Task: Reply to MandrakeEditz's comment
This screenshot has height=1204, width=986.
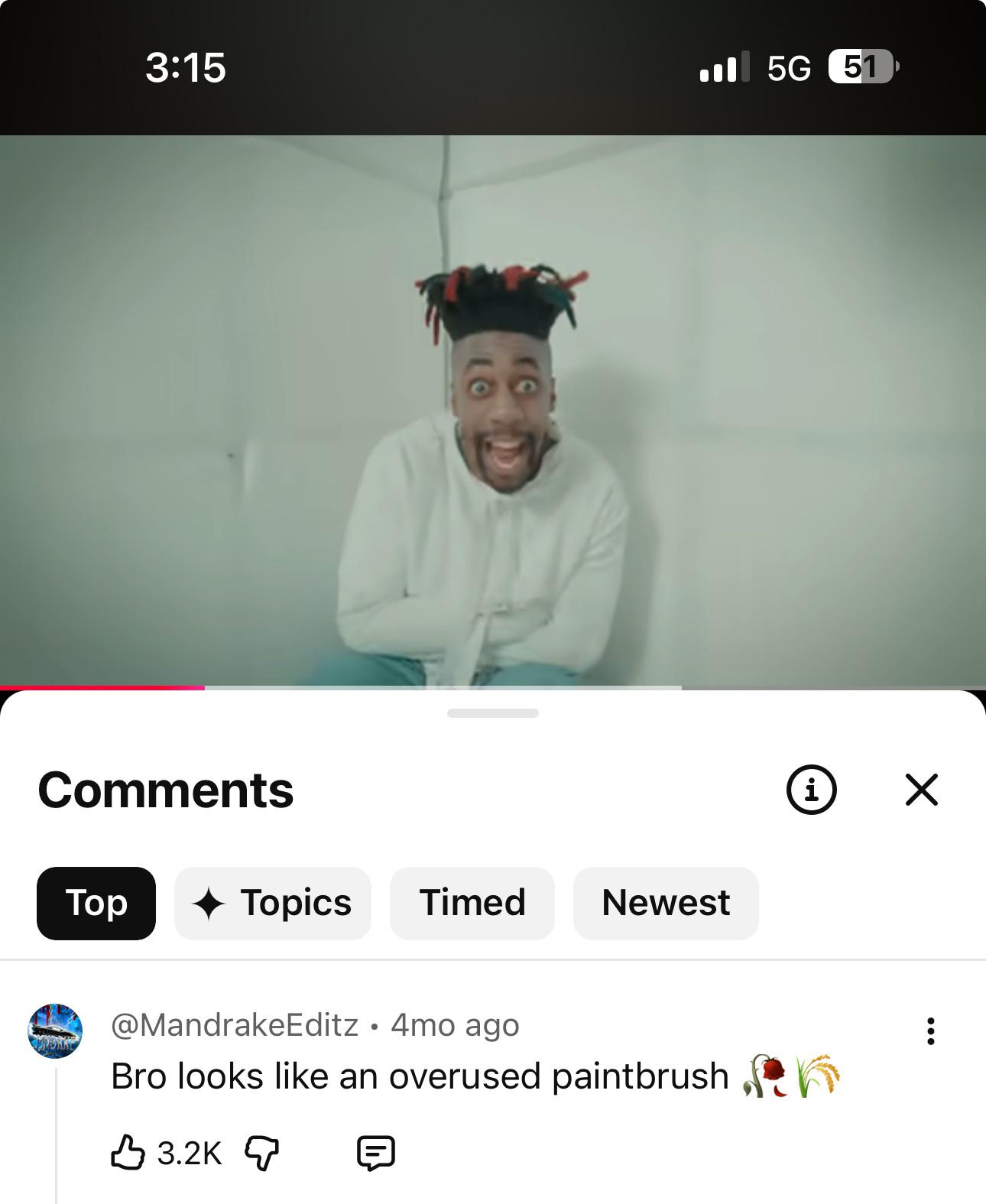Action: [x=376, y=1152]
